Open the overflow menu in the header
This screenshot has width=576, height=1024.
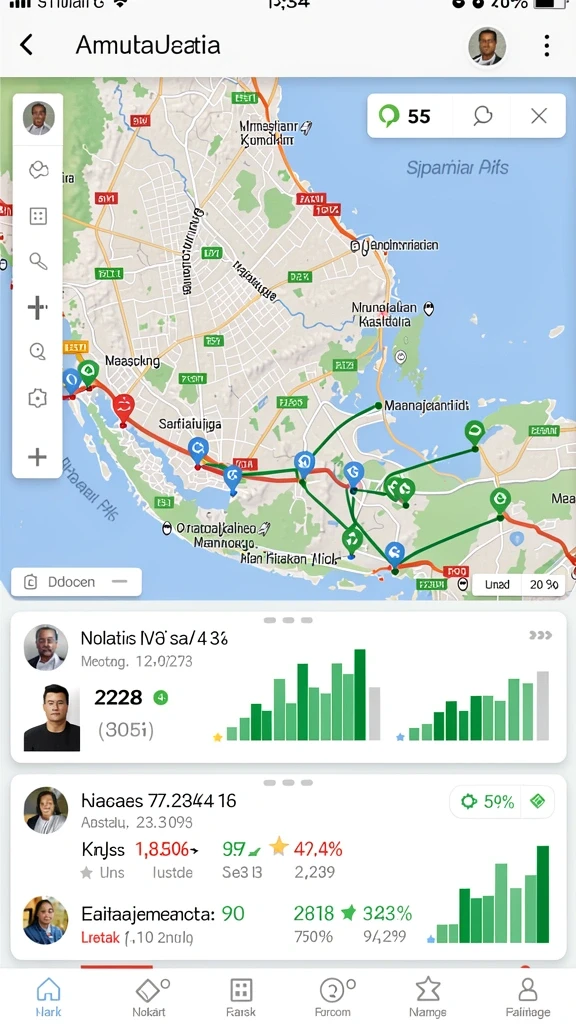pos(547,46)
